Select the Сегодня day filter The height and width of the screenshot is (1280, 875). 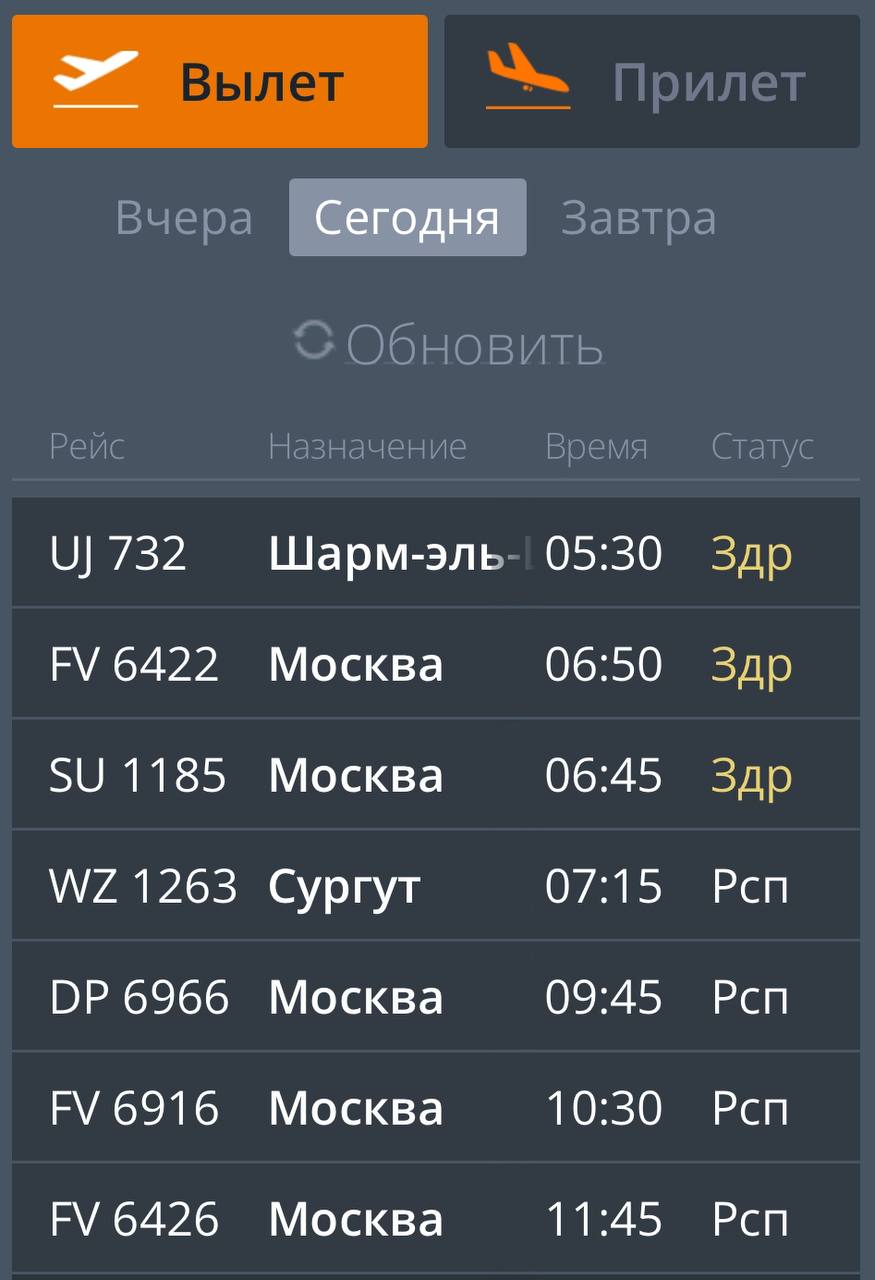click(x=407, y=218)
